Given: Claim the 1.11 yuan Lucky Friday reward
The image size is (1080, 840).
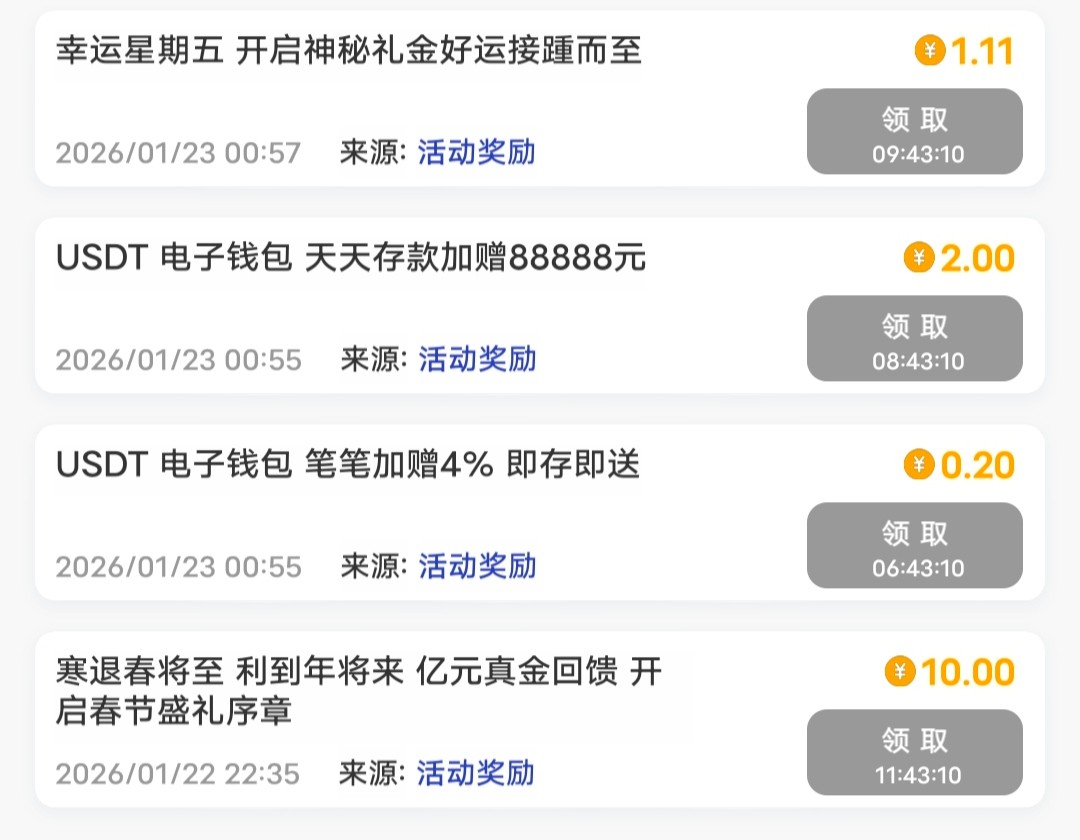Looking at the screenshot, I should point(914,132).
